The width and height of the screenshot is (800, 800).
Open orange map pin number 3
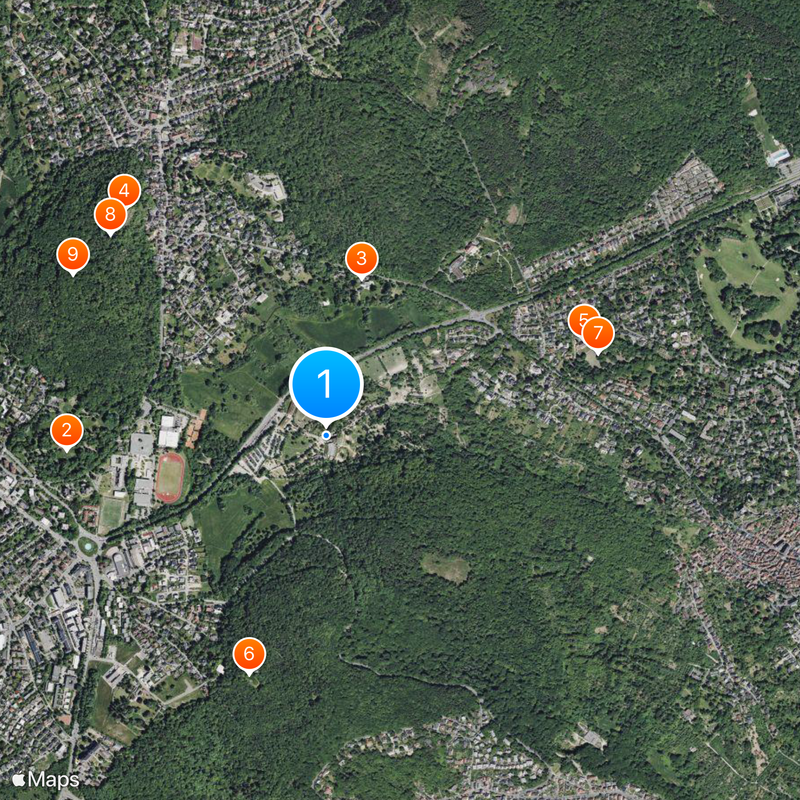(361, 259)
